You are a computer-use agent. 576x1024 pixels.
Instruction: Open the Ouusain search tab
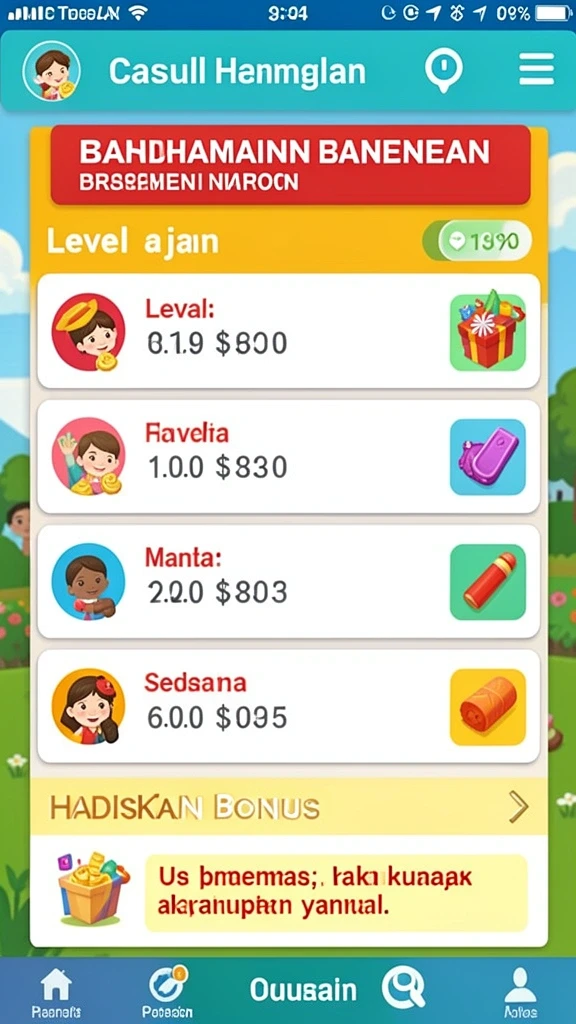pos(338,990)
